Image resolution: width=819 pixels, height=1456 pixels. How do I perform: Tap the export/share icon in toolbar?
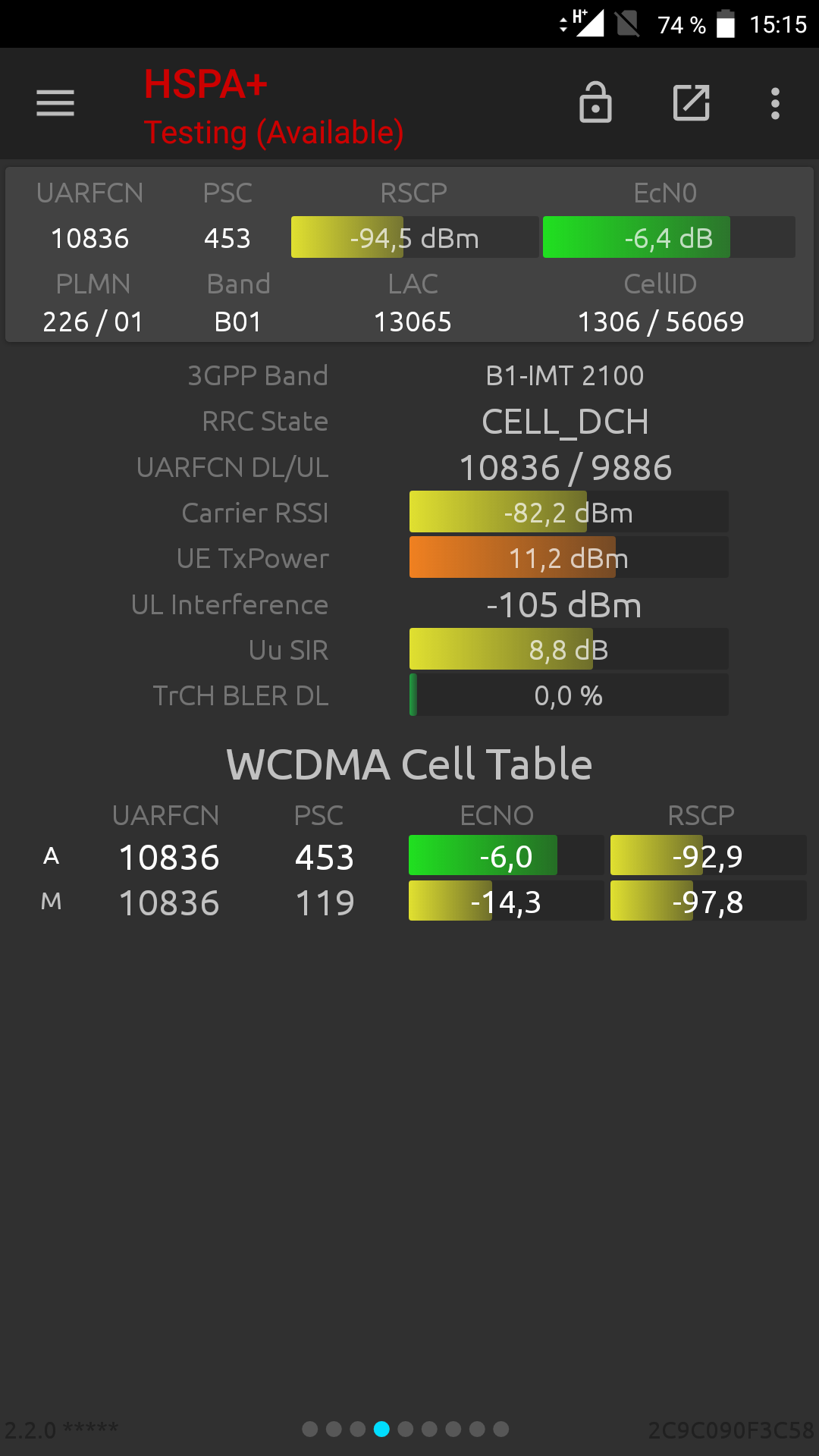pyautogui.click(x=692, y=102)
